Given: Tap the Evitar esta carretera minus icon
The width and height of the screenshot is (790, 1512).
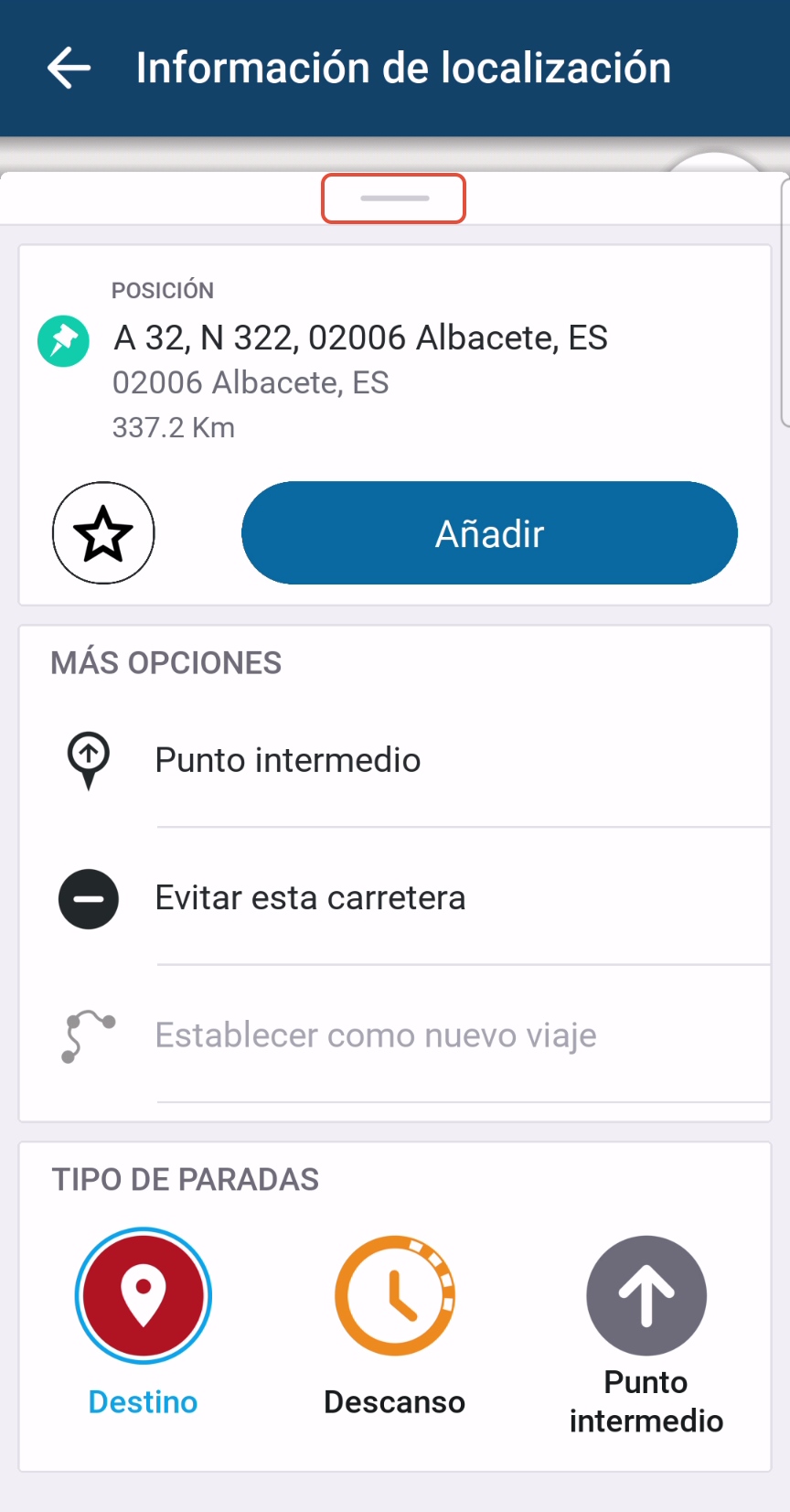Looking at the screenshot, I should click(x=88, y=898).
